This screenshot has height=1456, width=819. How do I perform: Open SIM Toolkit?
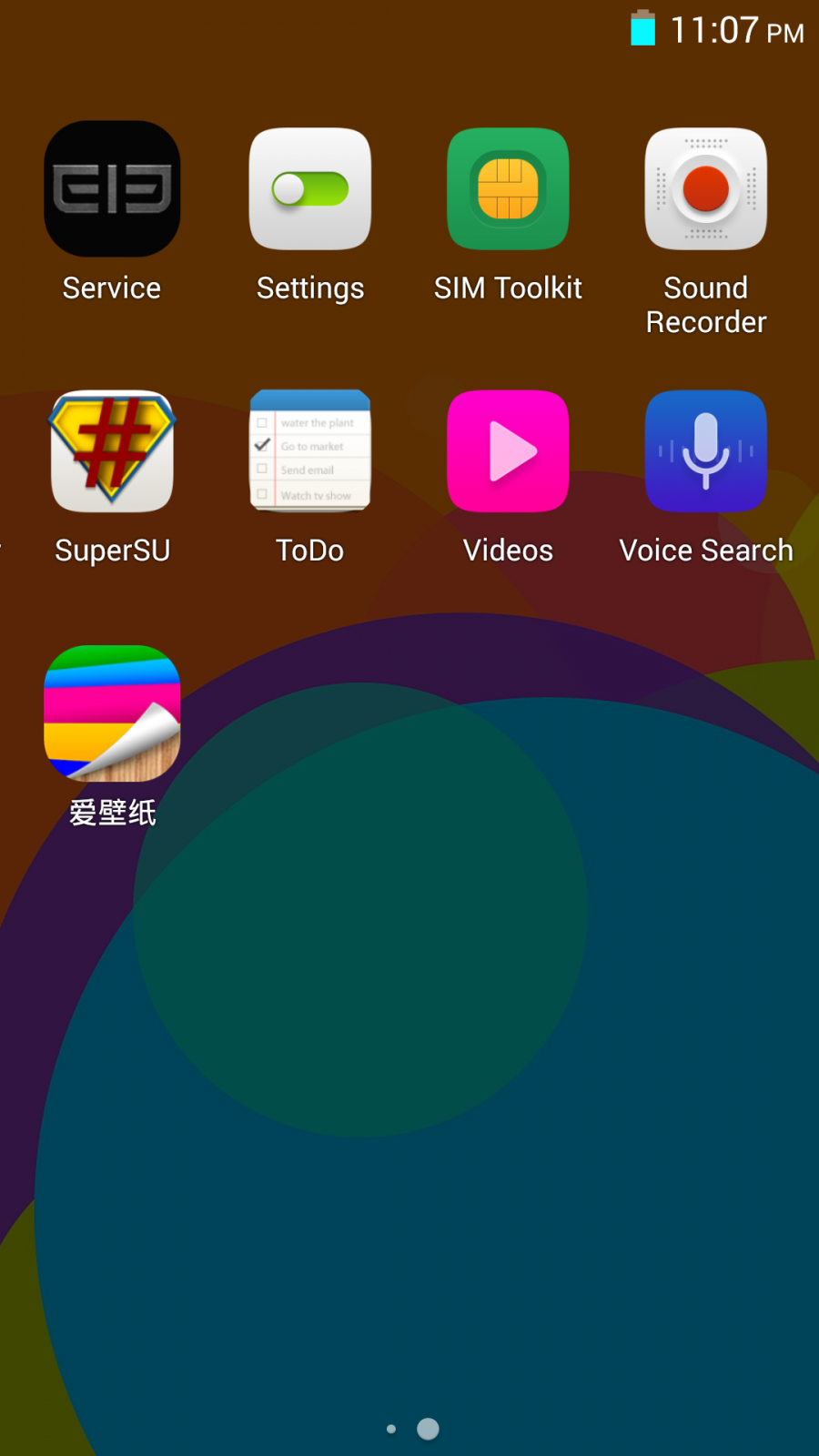(x=508, y=189)
